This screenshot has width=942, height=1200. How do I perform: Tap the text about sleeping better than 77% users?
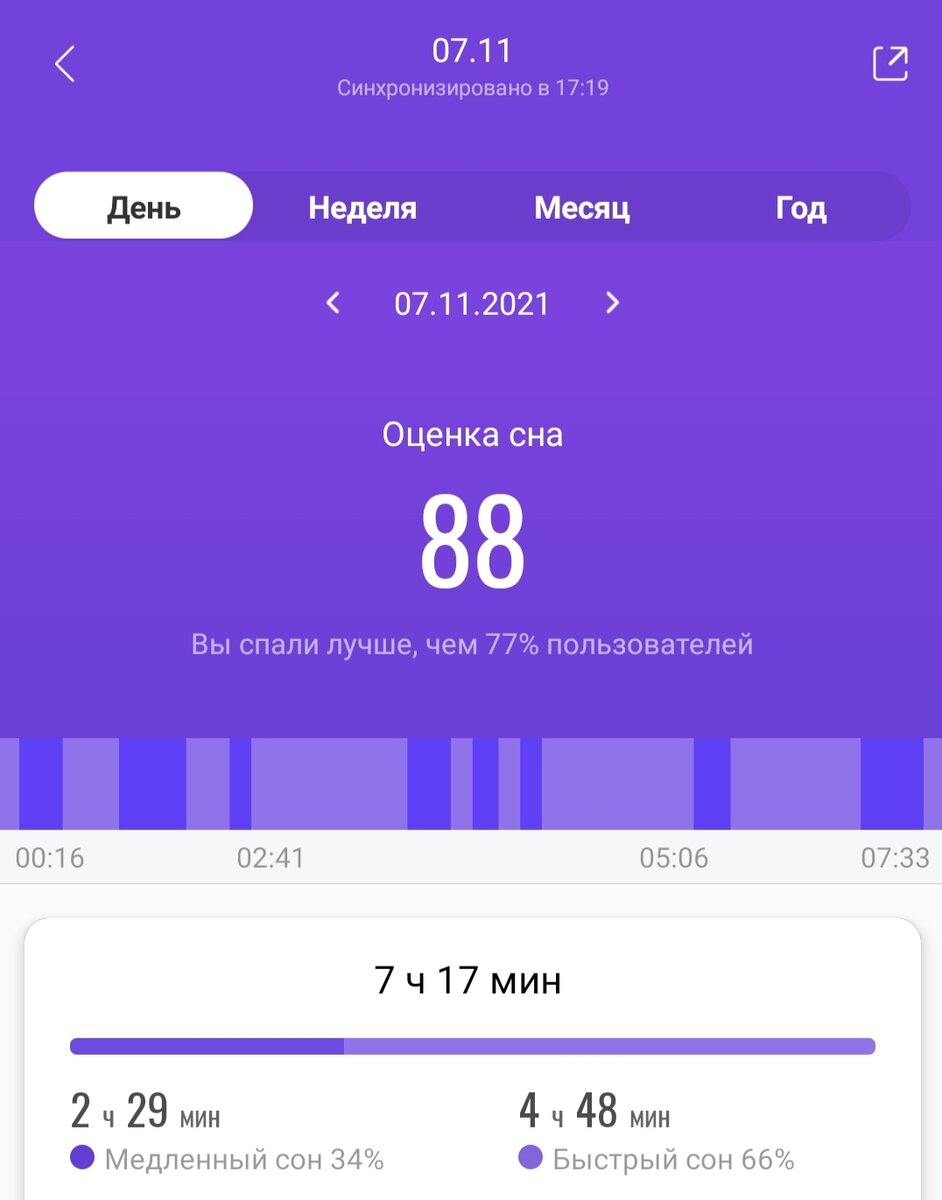(x=471, y=645)
